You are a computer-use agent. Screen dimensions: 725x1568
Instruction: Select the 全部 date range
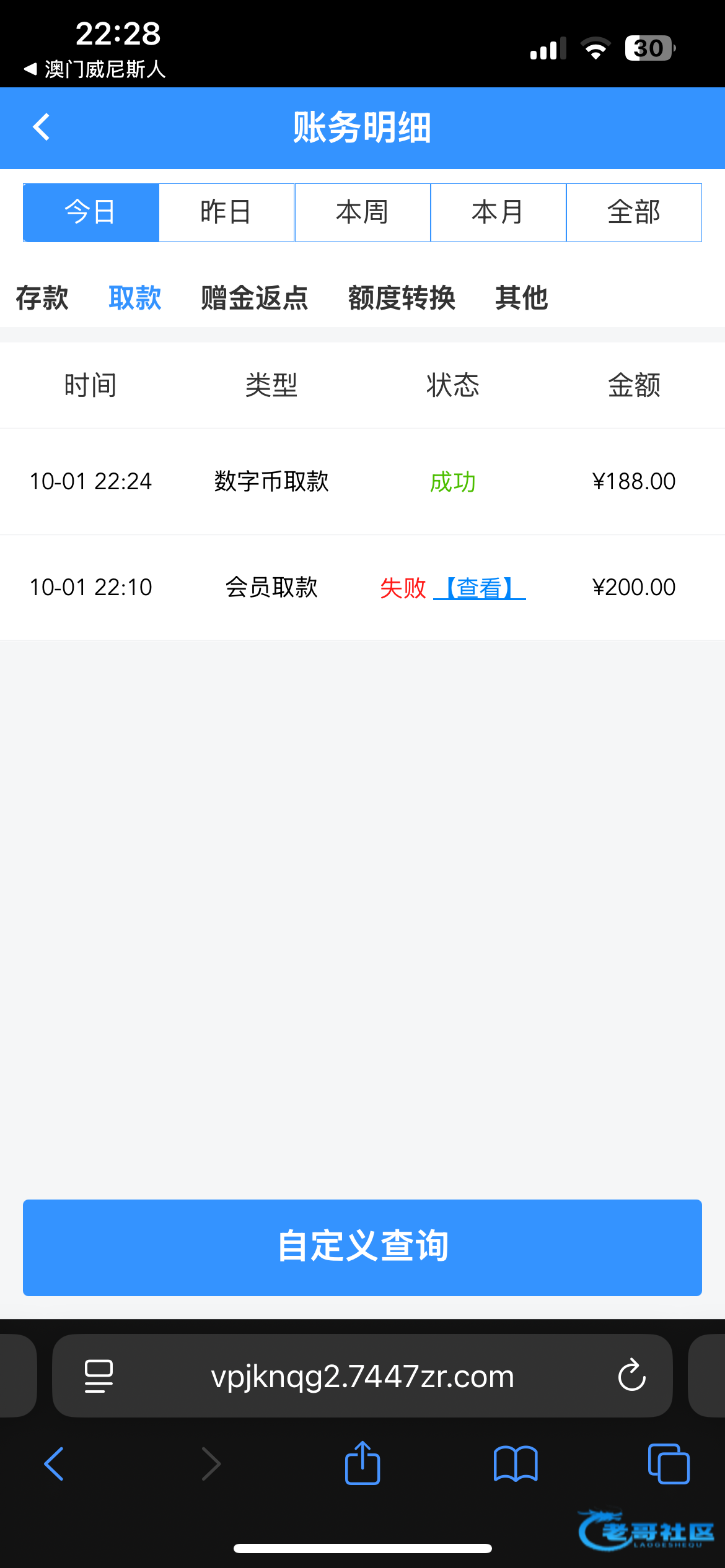[634, 212]
